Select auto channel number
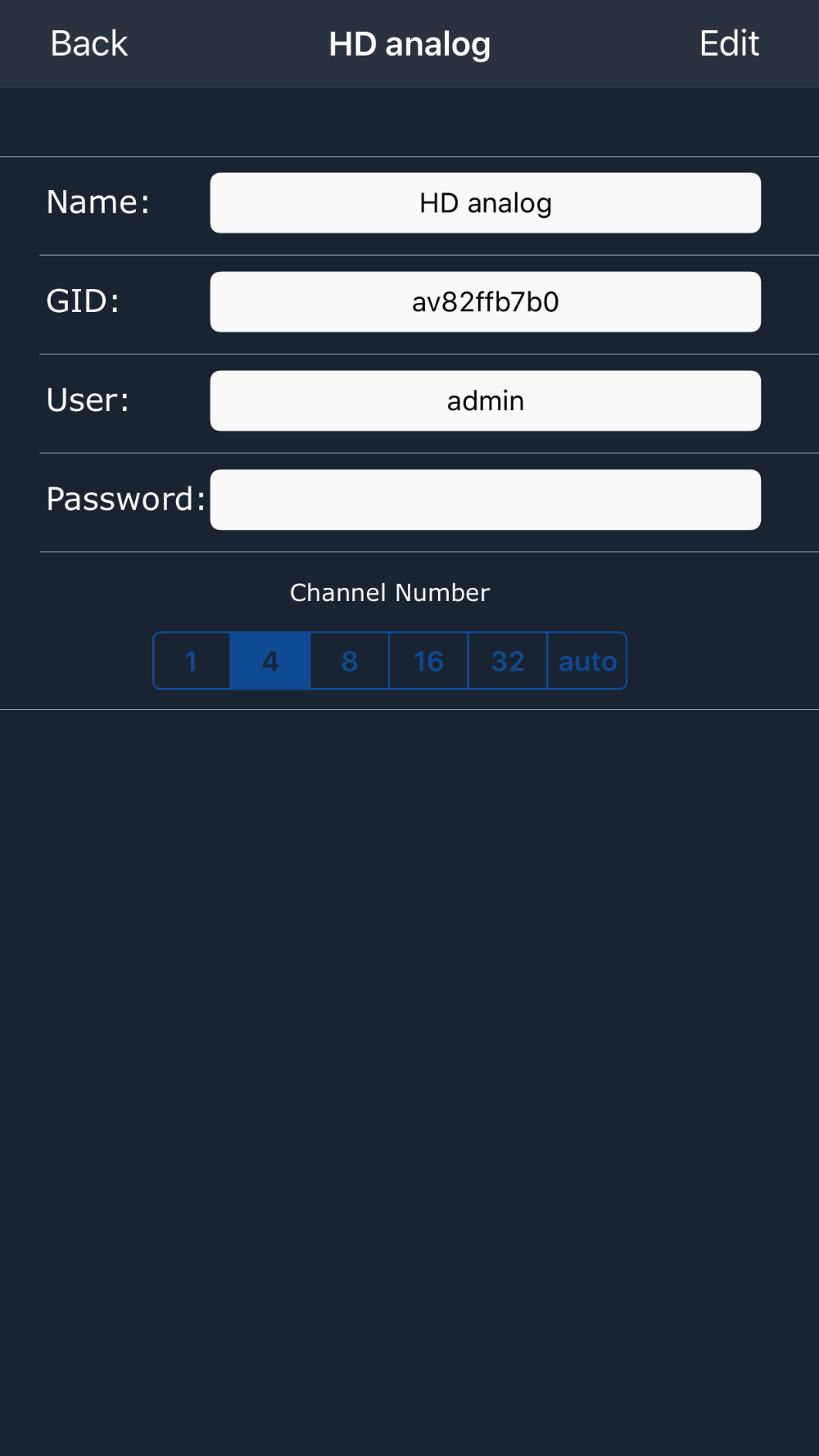The image size is (819, 1456). pos(587,661)
